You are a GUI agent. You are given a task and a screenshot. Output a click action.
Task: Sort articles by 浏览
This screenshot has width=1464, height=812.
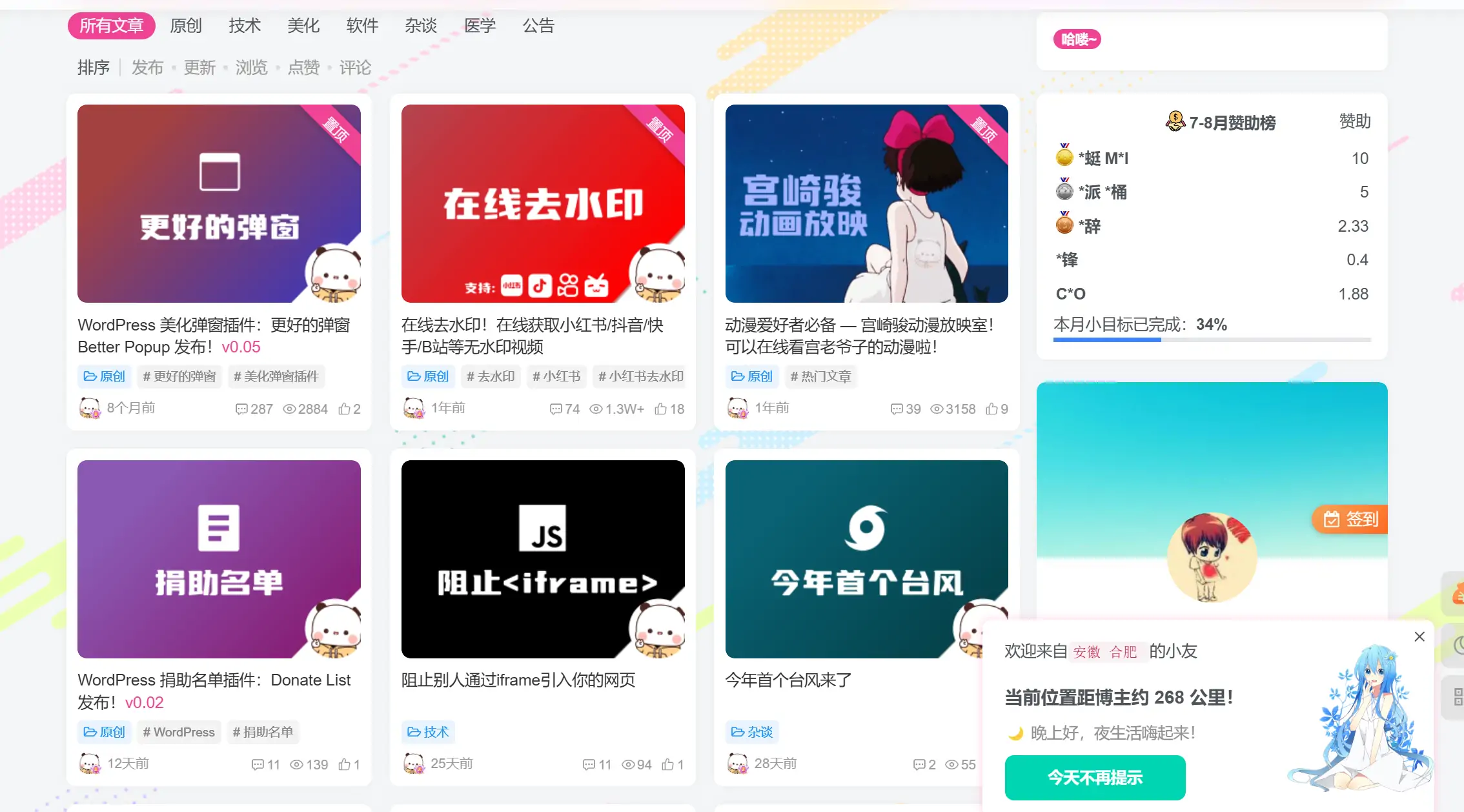click(x=251, y=67)
